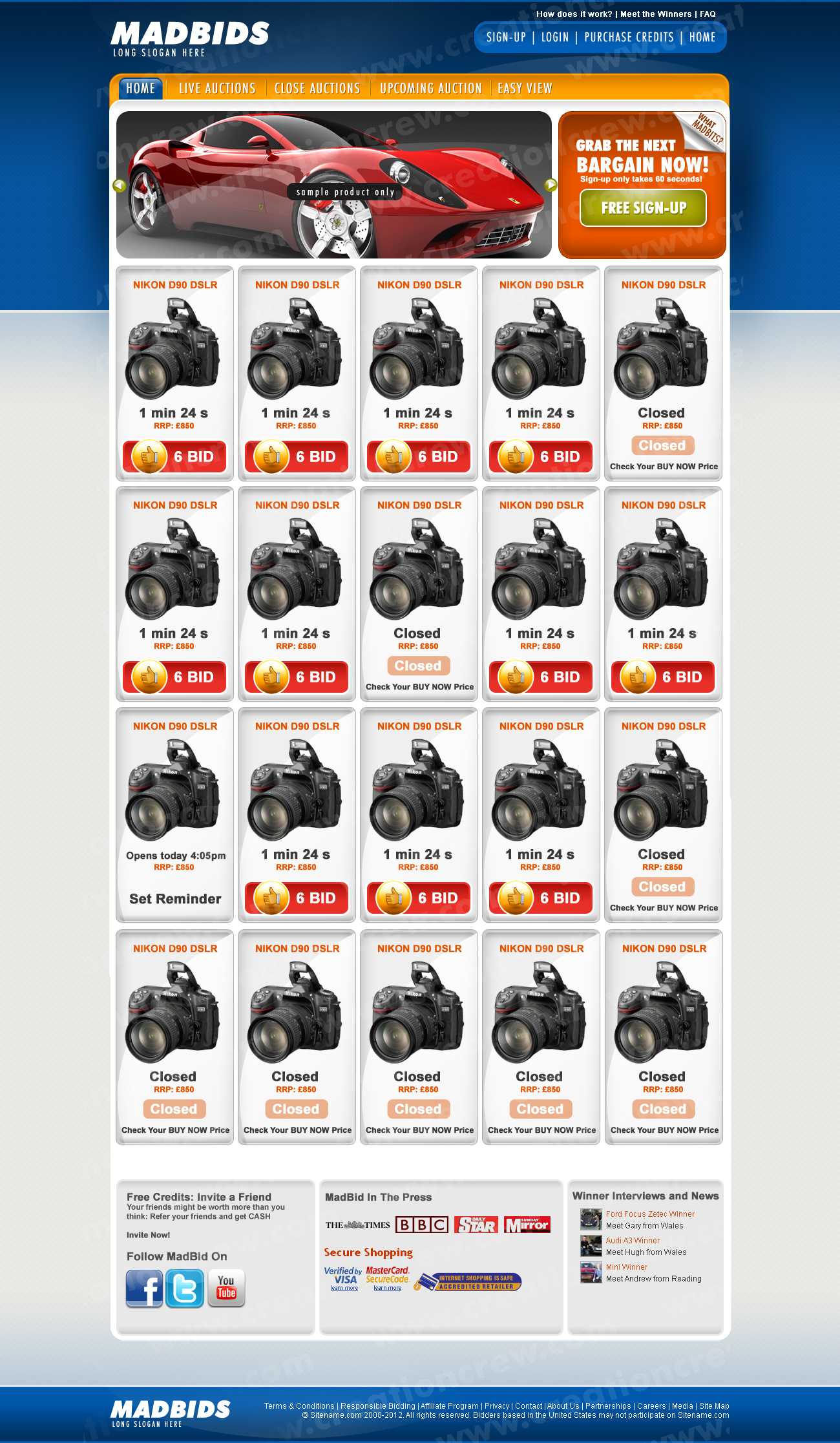The width and height of the screenshot is (840, 1443).
Task: Open Purchase Credits
Action: [629, 37]
